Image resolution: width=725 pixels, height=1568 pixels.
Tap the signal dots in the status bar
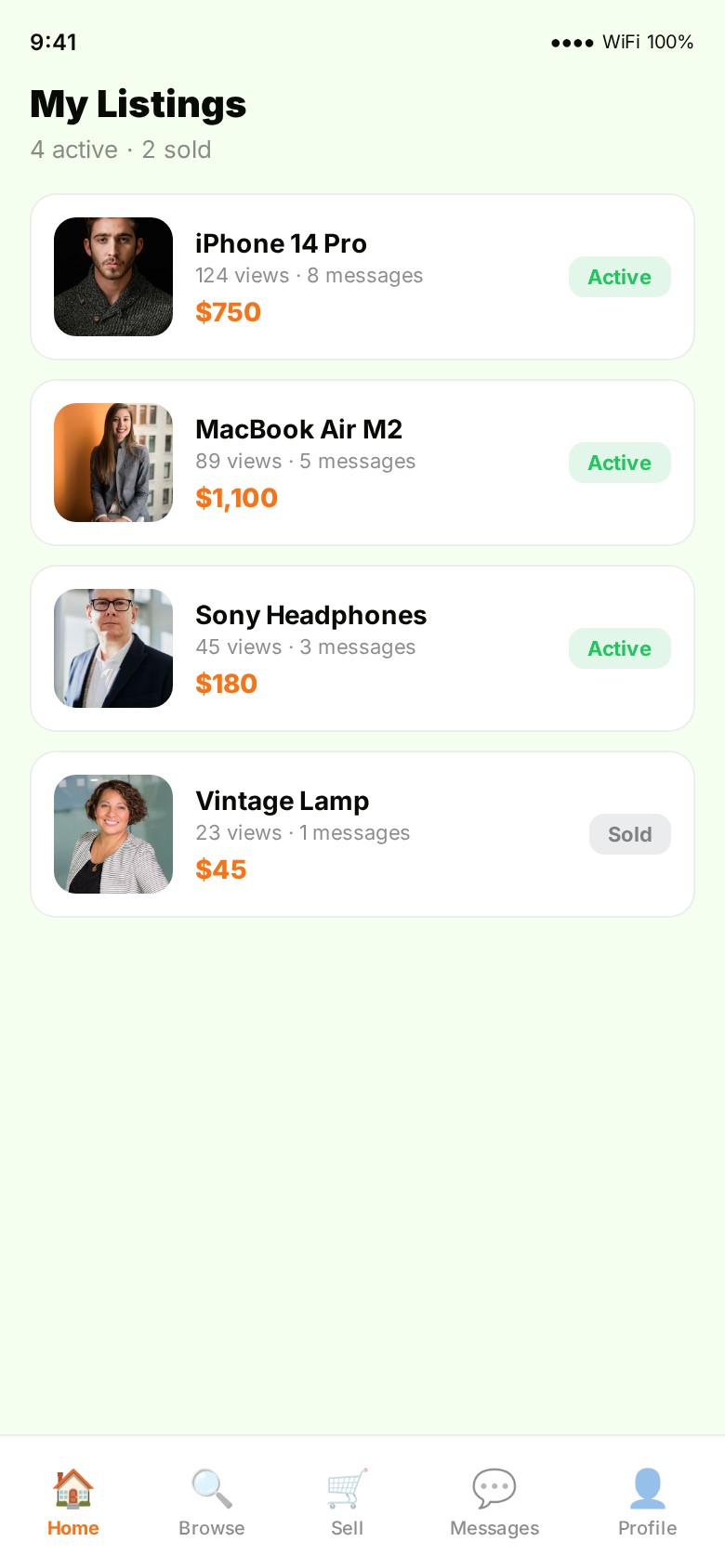[573, 42]
